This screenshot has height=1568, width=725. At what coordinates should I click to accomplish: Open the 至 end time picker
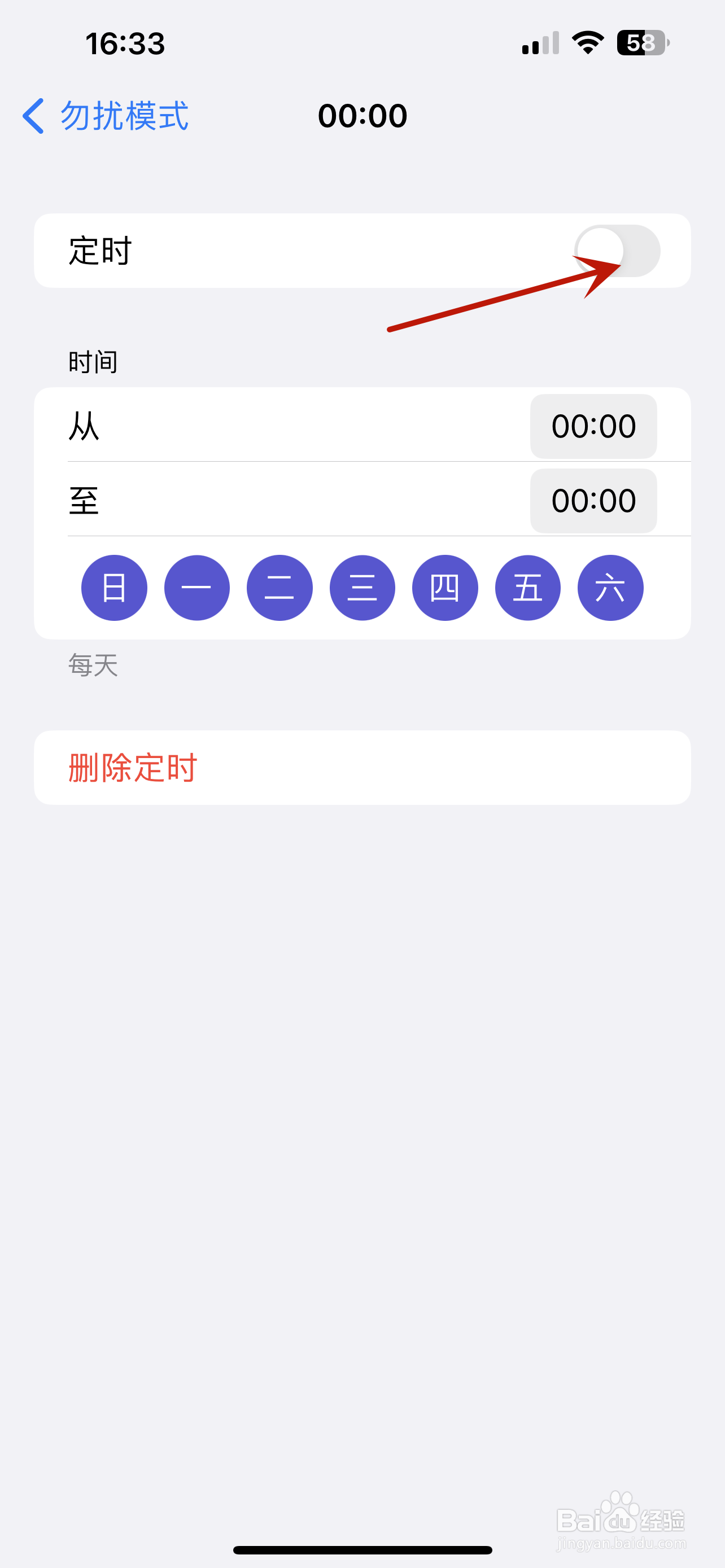click(x=593, y=501)
